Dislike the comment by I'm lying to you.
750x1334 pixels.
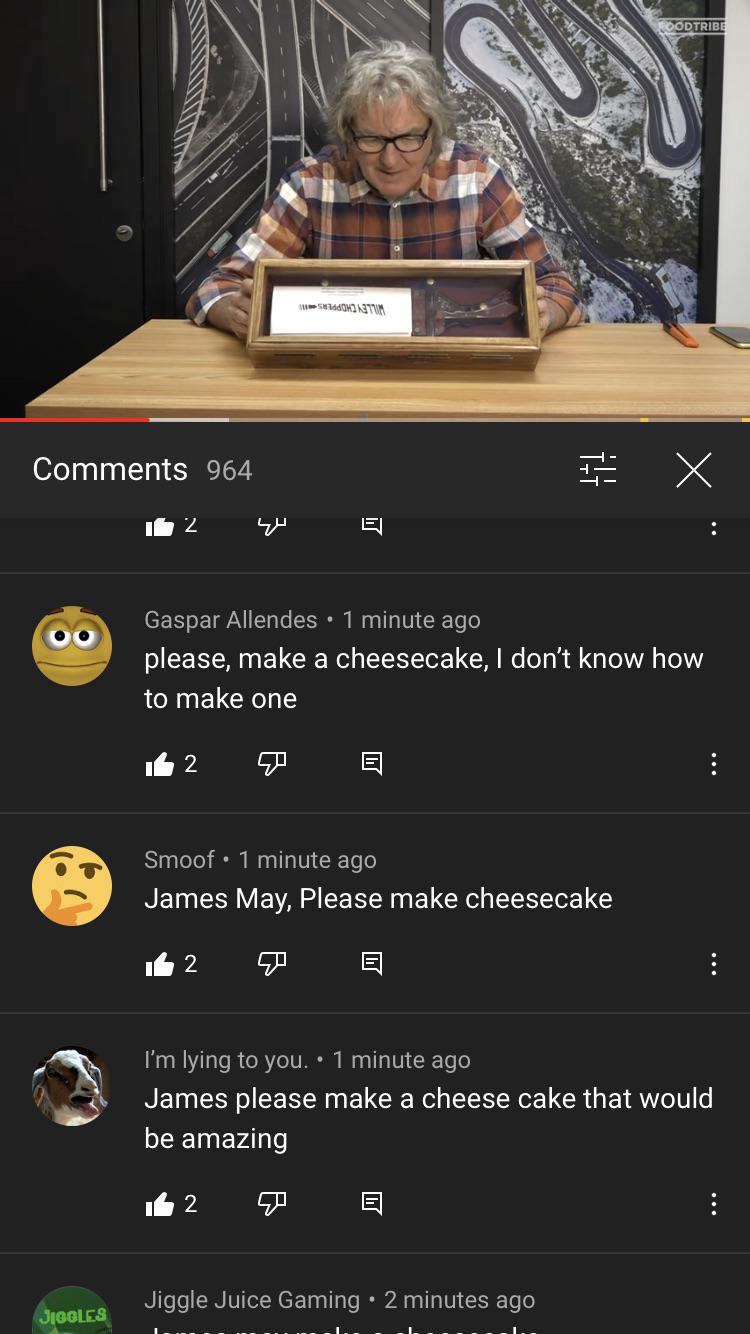pos(272,1204)
